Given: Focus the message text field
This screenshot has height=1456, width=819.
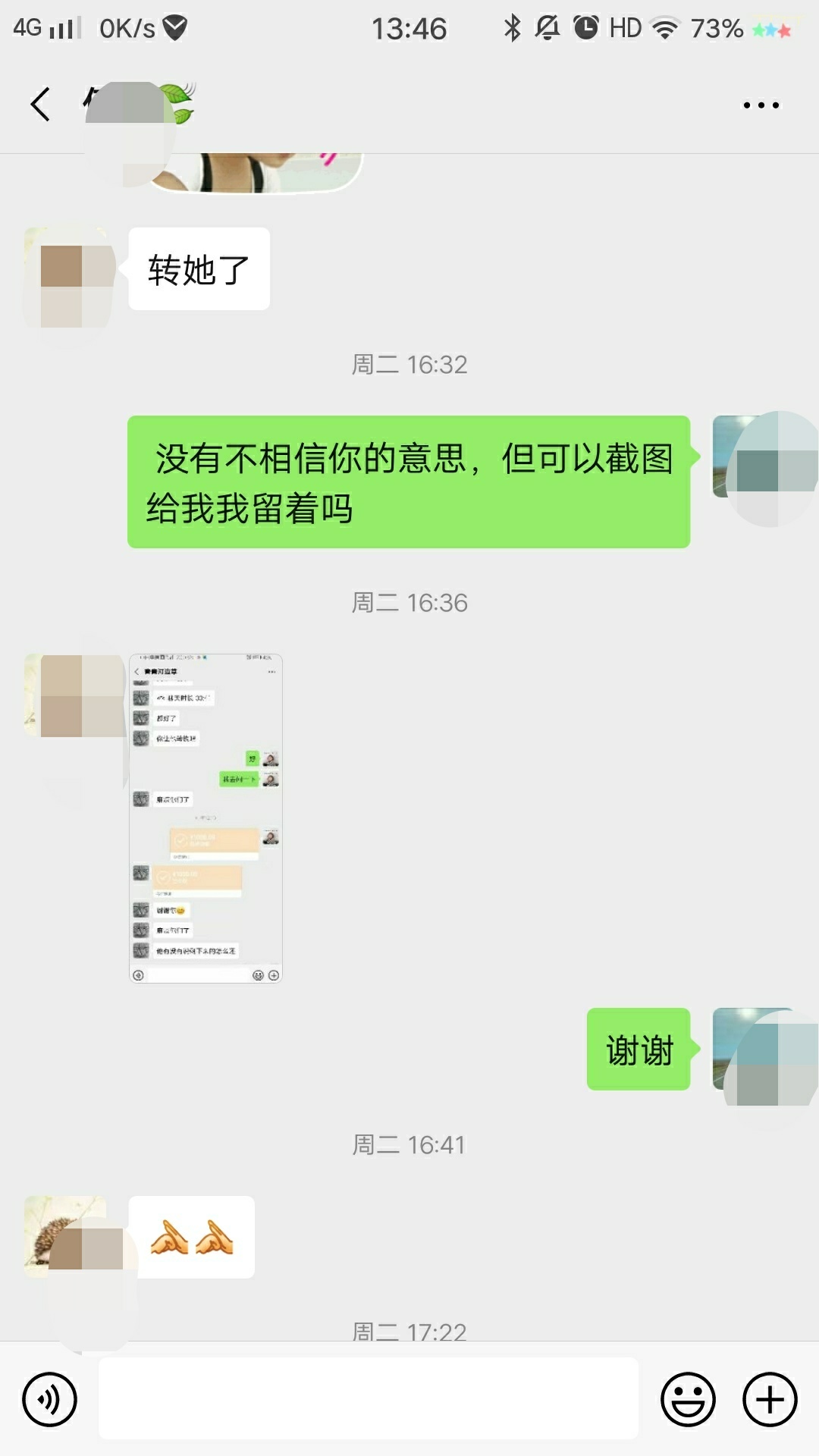Looking at the screenshot, I should pyautogui.click(x=369, y=1398).
